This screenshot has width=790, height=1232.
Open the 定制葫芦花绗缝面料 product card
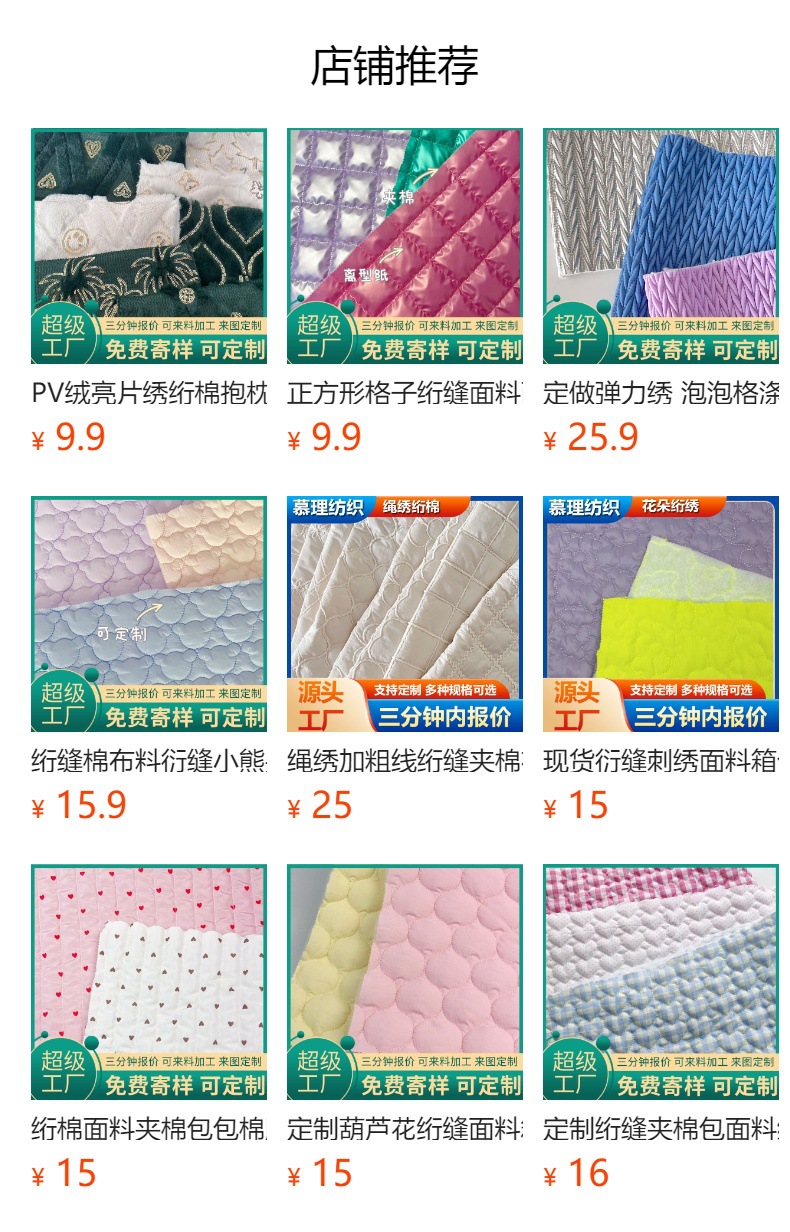(405, 982)
